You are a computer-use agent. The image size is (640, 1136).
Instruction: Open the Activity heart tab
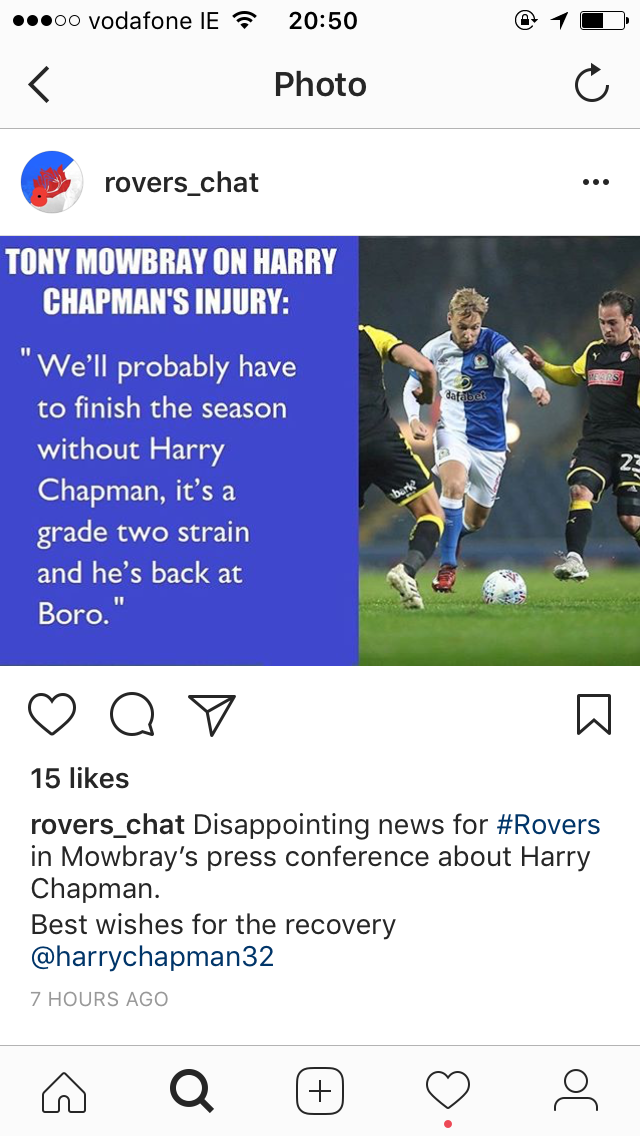(448, 1091)
